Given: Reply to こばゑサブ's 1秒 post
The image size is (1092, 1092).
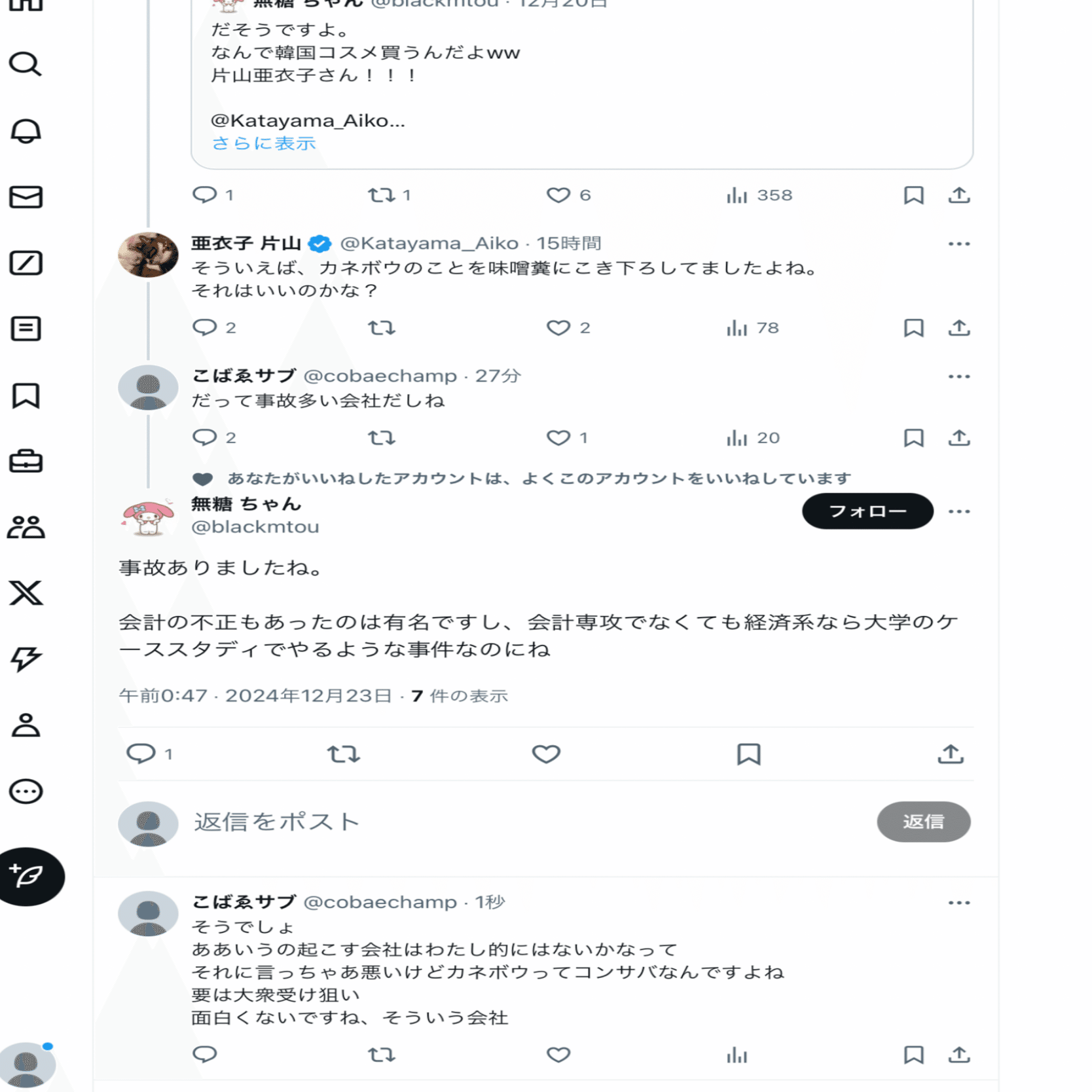Looking at the screenshot, I should (205, 1054).
